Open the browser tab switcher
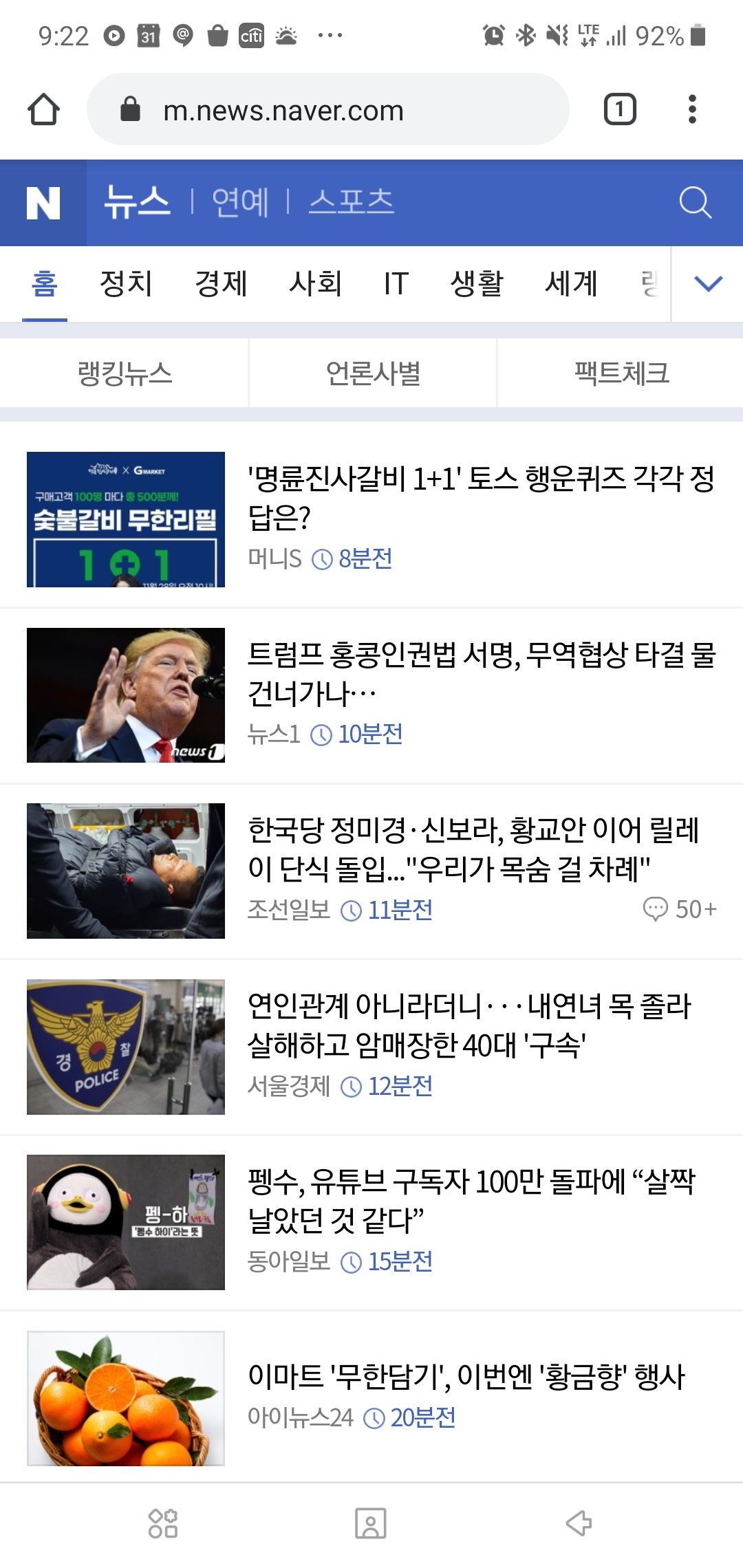743x1568 pixels. [619, 109]
